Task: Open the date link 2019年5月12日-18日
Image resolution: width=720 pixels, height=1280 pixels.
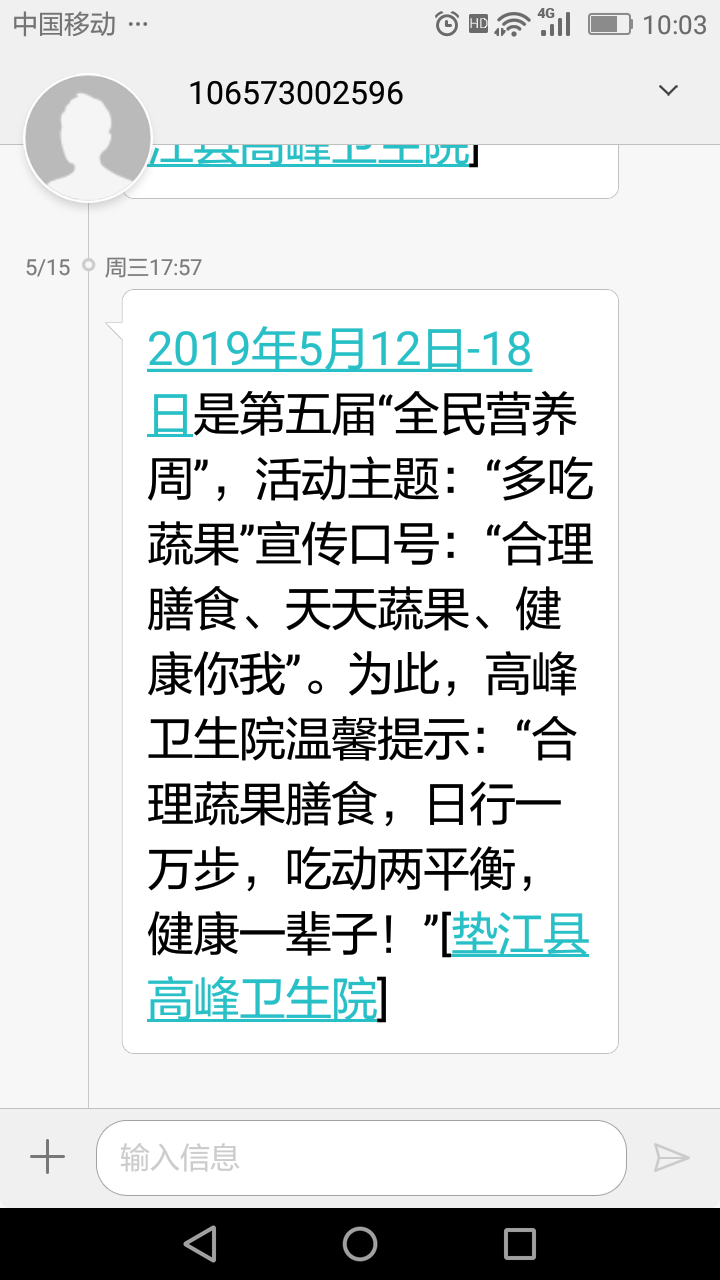Action: coord(339,350)
